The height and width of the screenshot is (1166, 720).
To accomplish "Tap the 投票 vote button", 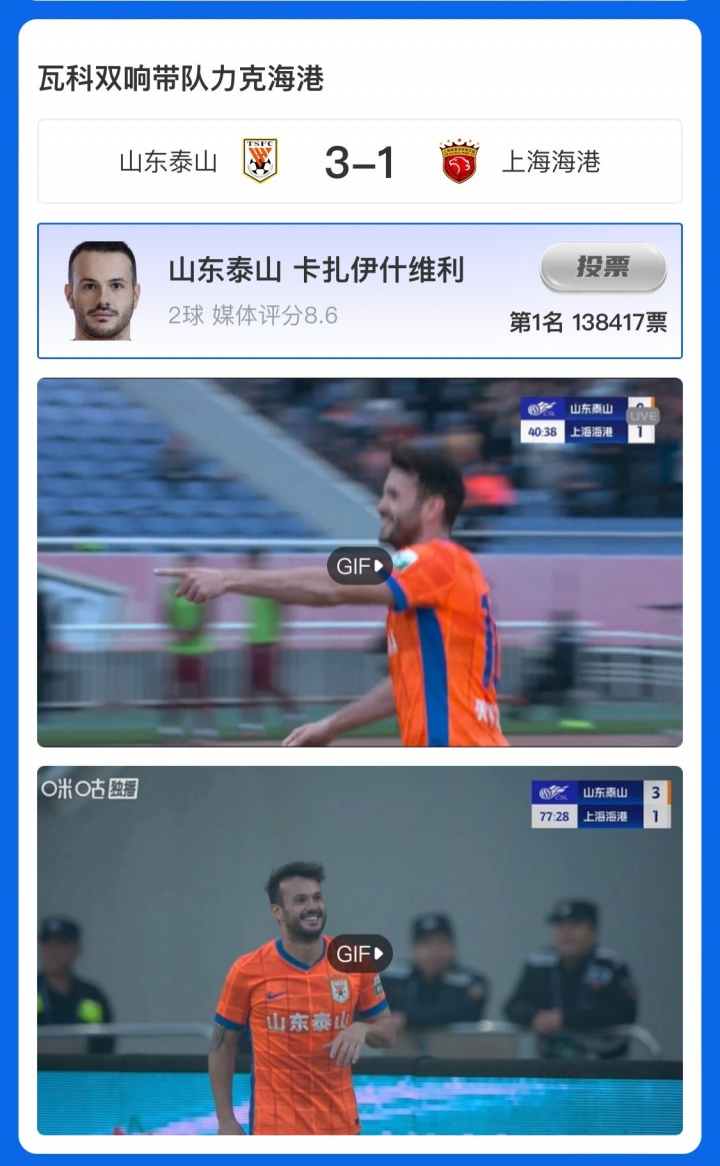I will pyautogui.click(x=603, y=267).
